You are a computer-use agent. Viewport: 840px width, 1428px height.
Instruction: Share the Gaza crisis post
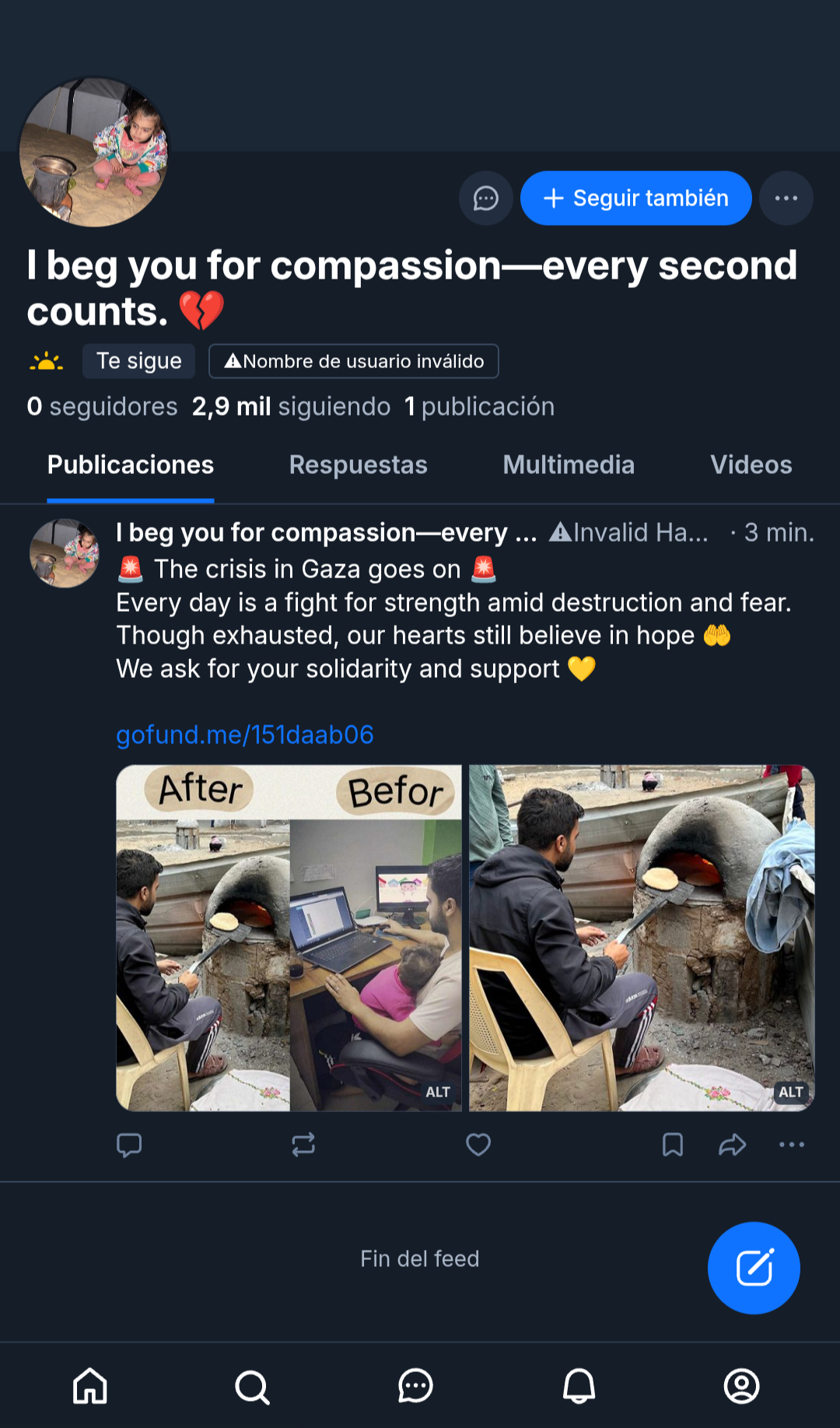pos(732,1145)
